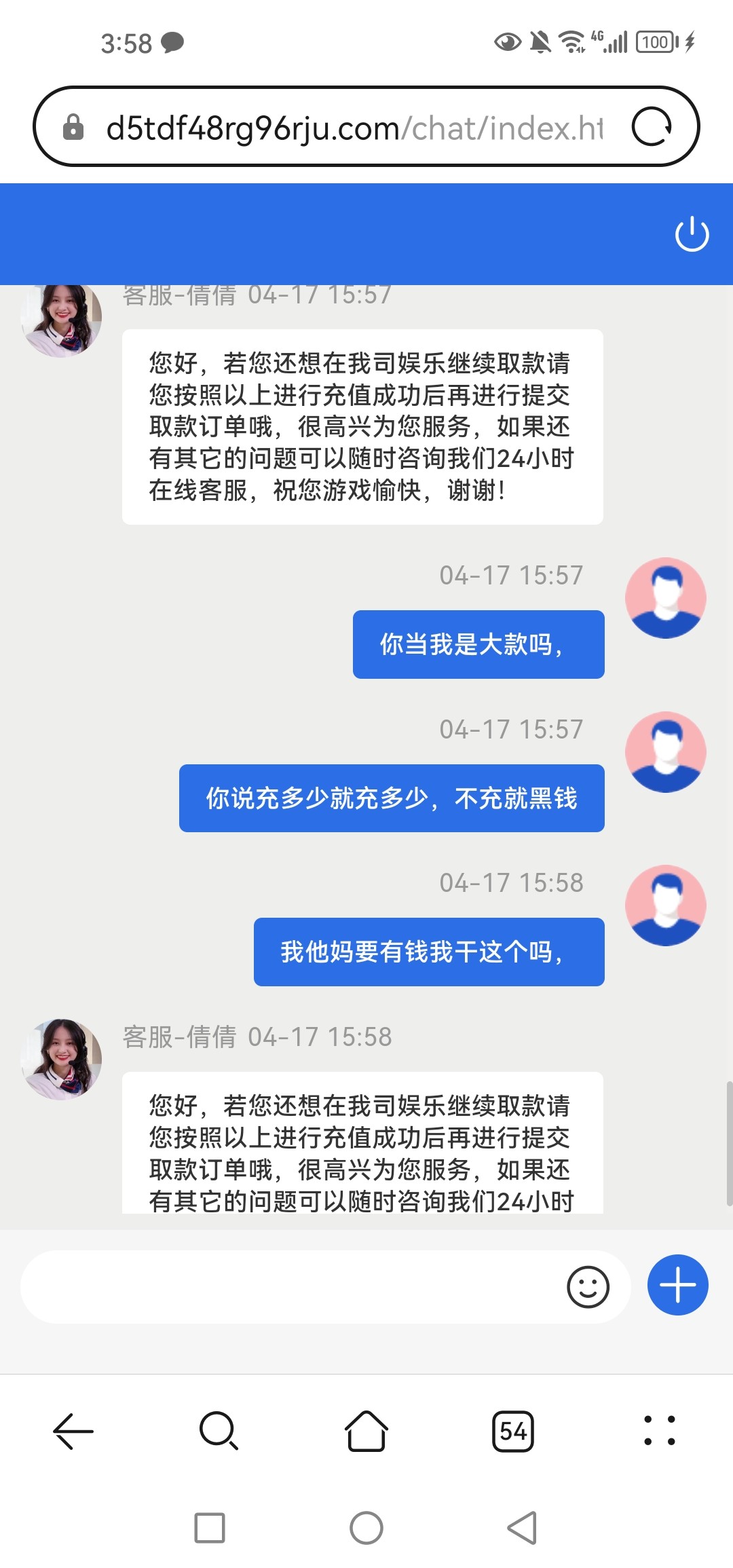The width and height of the screenshot is (733, 1568).
Task: Reload the page in the address bar
Action: coord(652,127)
